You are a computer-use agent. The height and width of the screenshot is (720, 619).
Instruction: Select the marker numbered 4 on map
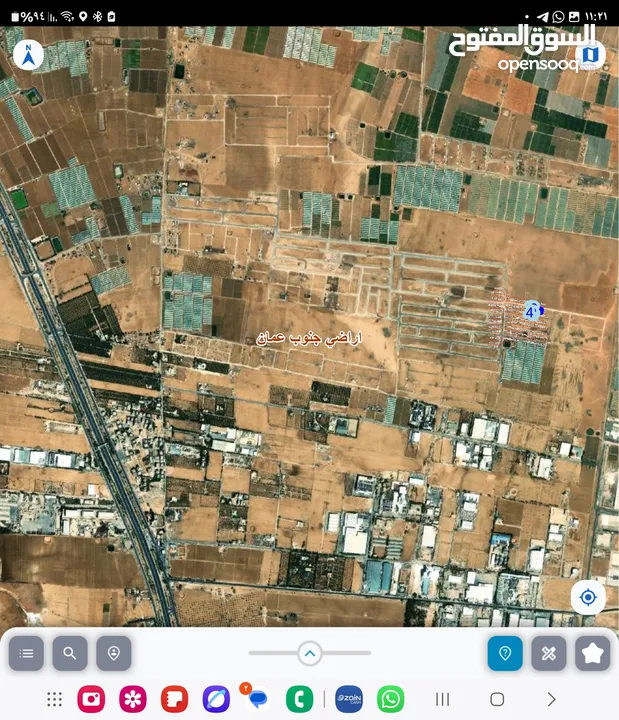coord(531,311)
